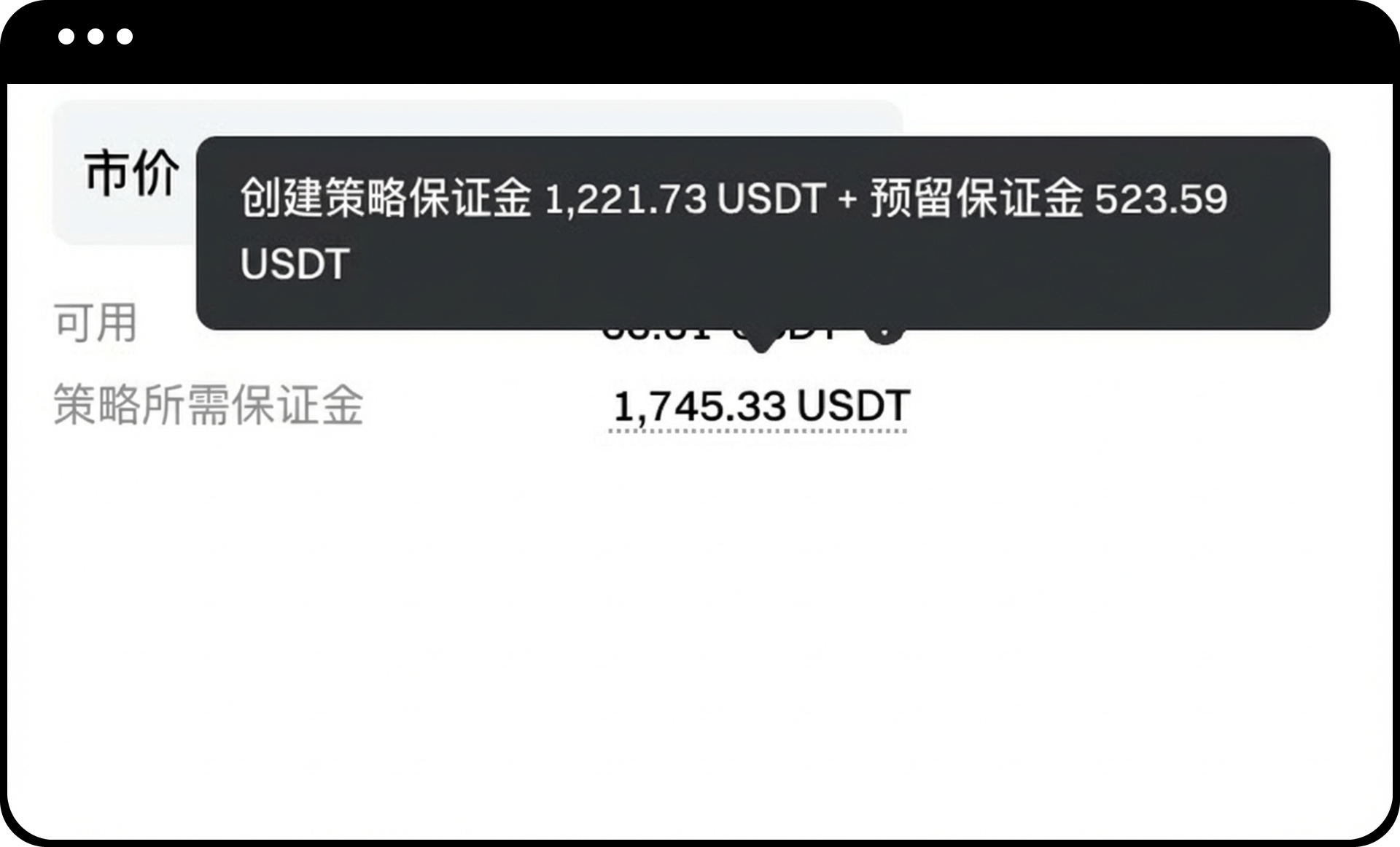
Task: Tap the underlined 1,745.33 USDT margin value
Action: click(761, 407)
